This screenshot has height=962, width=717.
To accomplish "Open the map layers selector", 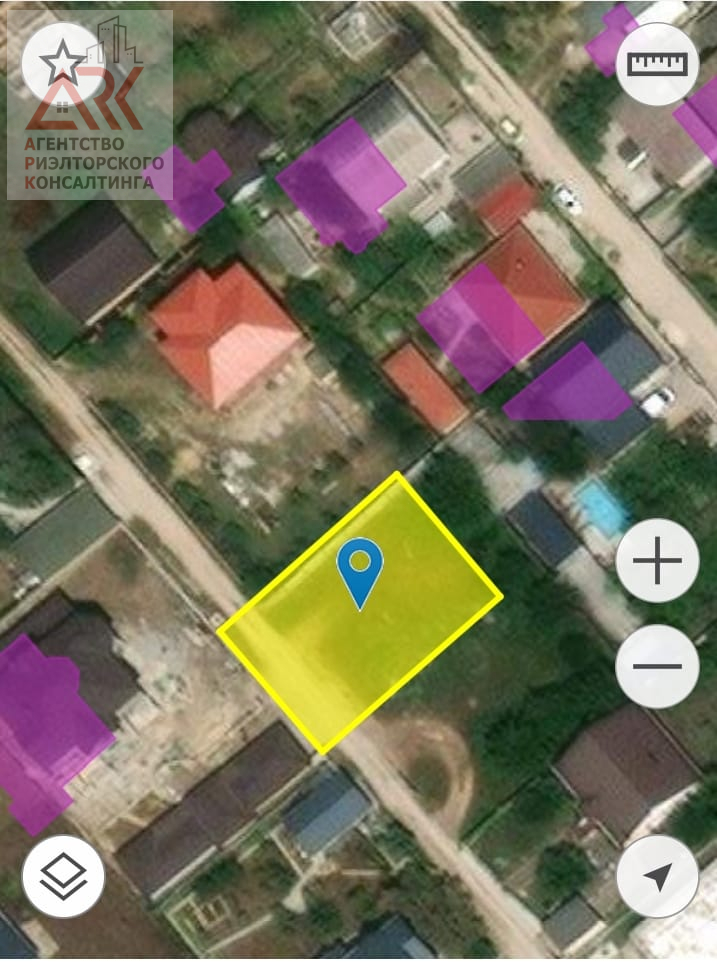I will [x=63, y=876].
